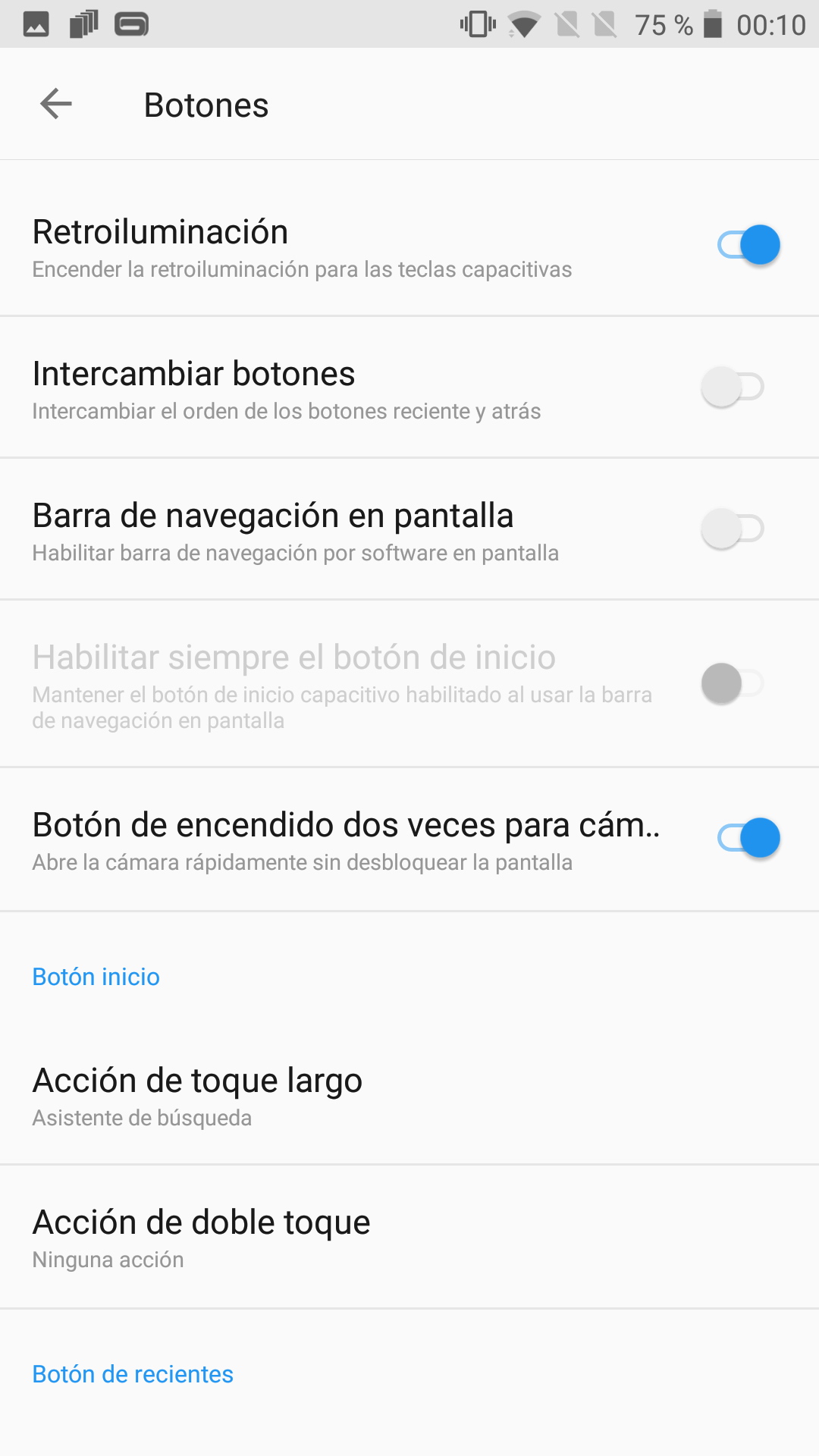This screenshot has width=819, height=1456.
Task: Go back from the Botones screen
Action: pos(56,104)
